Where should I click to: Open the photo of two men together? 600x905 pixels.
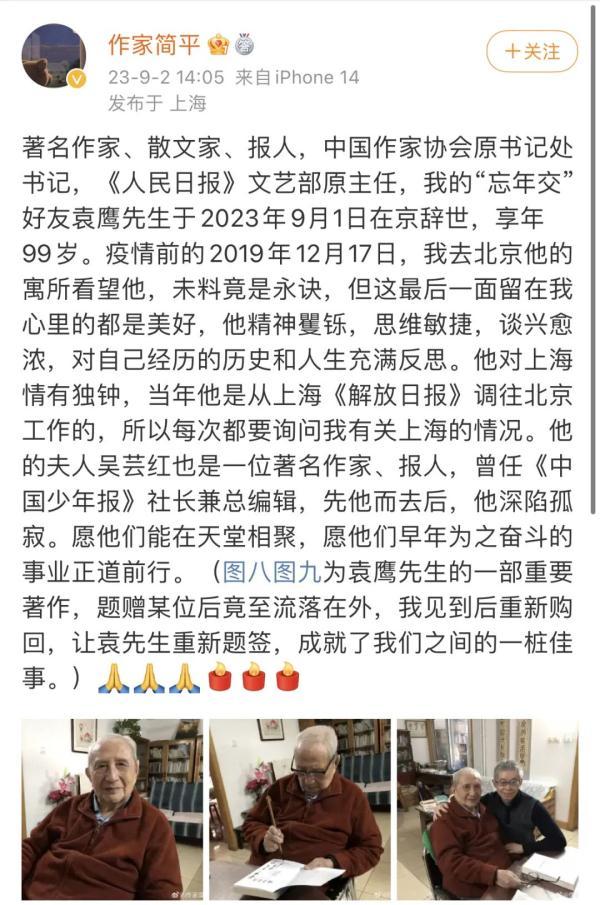coord(487,808)
